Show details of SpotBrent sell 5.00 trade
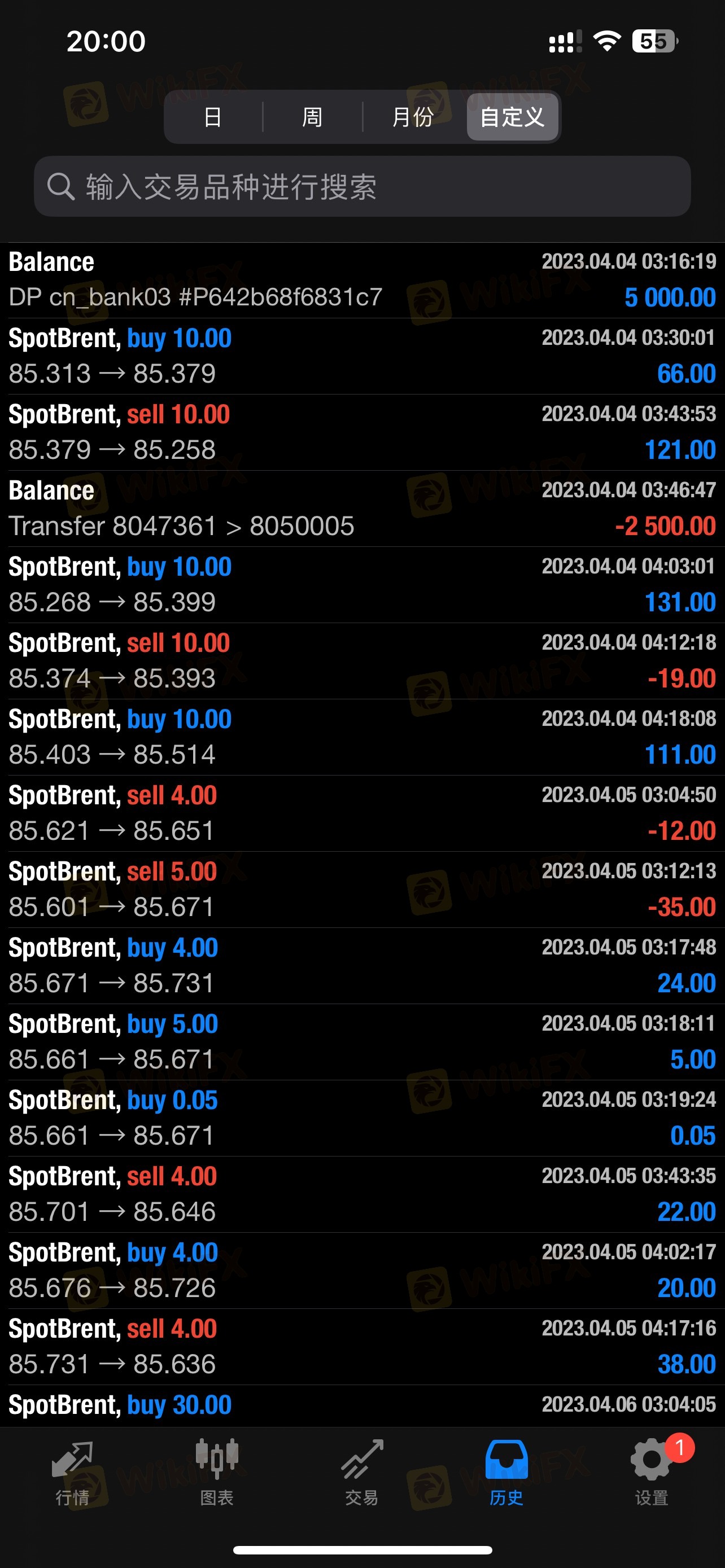This screenshot has height=1568, width=725. pyautogui.click(x=362, y=890)
